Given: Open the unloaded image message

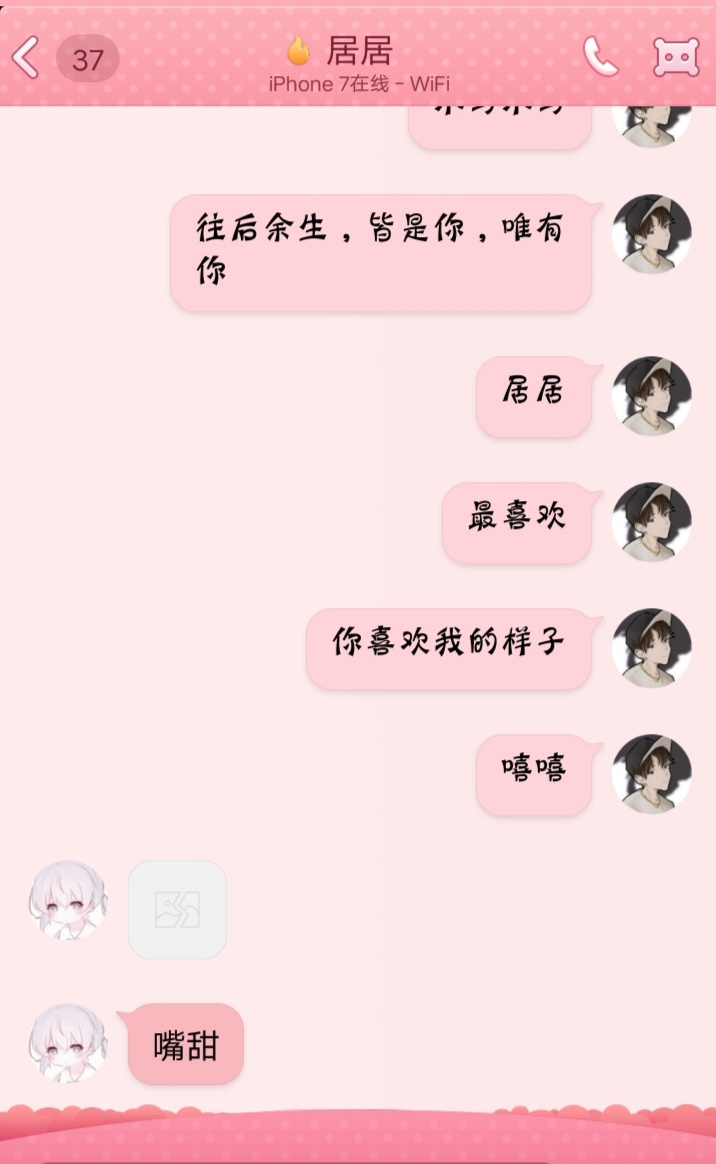Looking at the screenshot, I should [177, 909].
